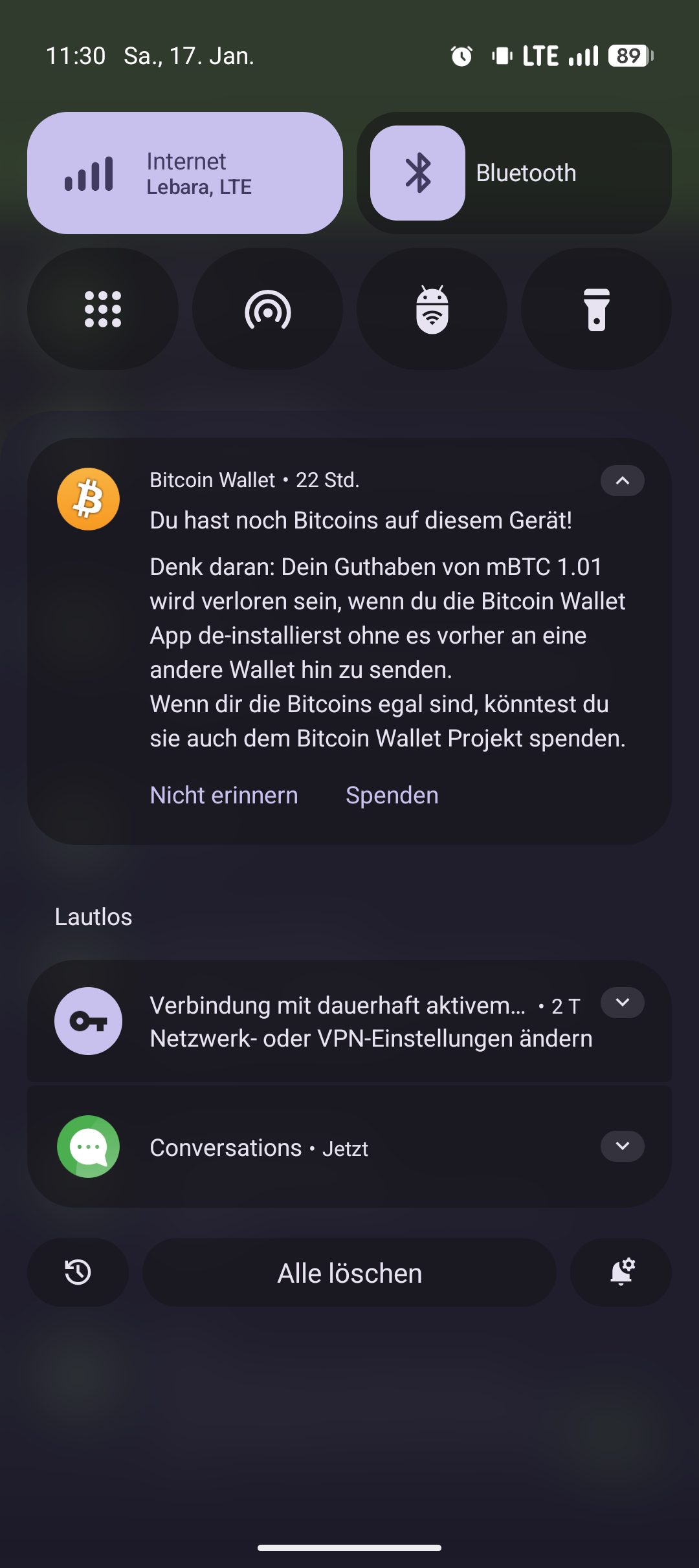
Task: Tap the nine-dot grid quick settings tile
Action: click(x=103, y=309)
